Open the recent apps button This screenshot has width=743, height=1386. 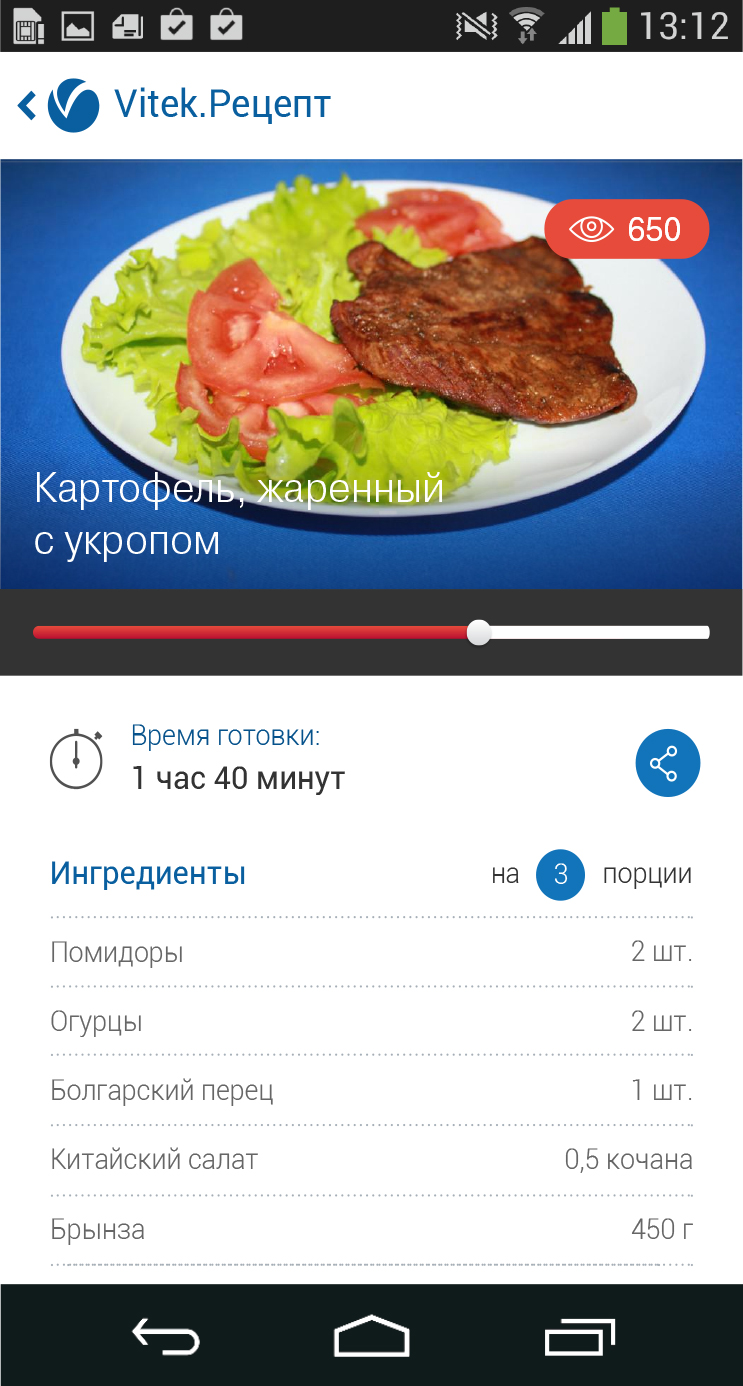point(579,1337)
